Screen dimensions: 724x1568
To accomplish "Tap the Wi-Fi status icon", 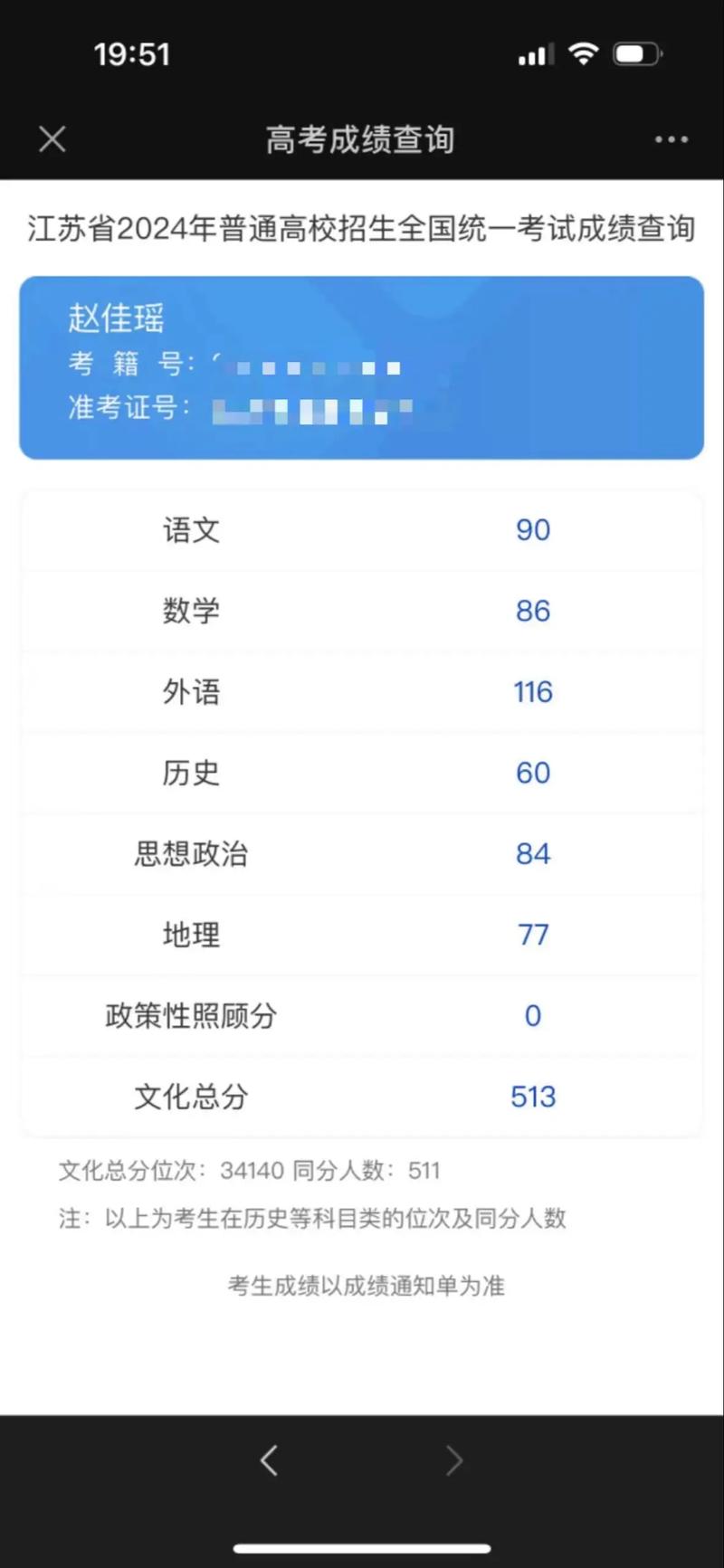I will pos(584,53).
